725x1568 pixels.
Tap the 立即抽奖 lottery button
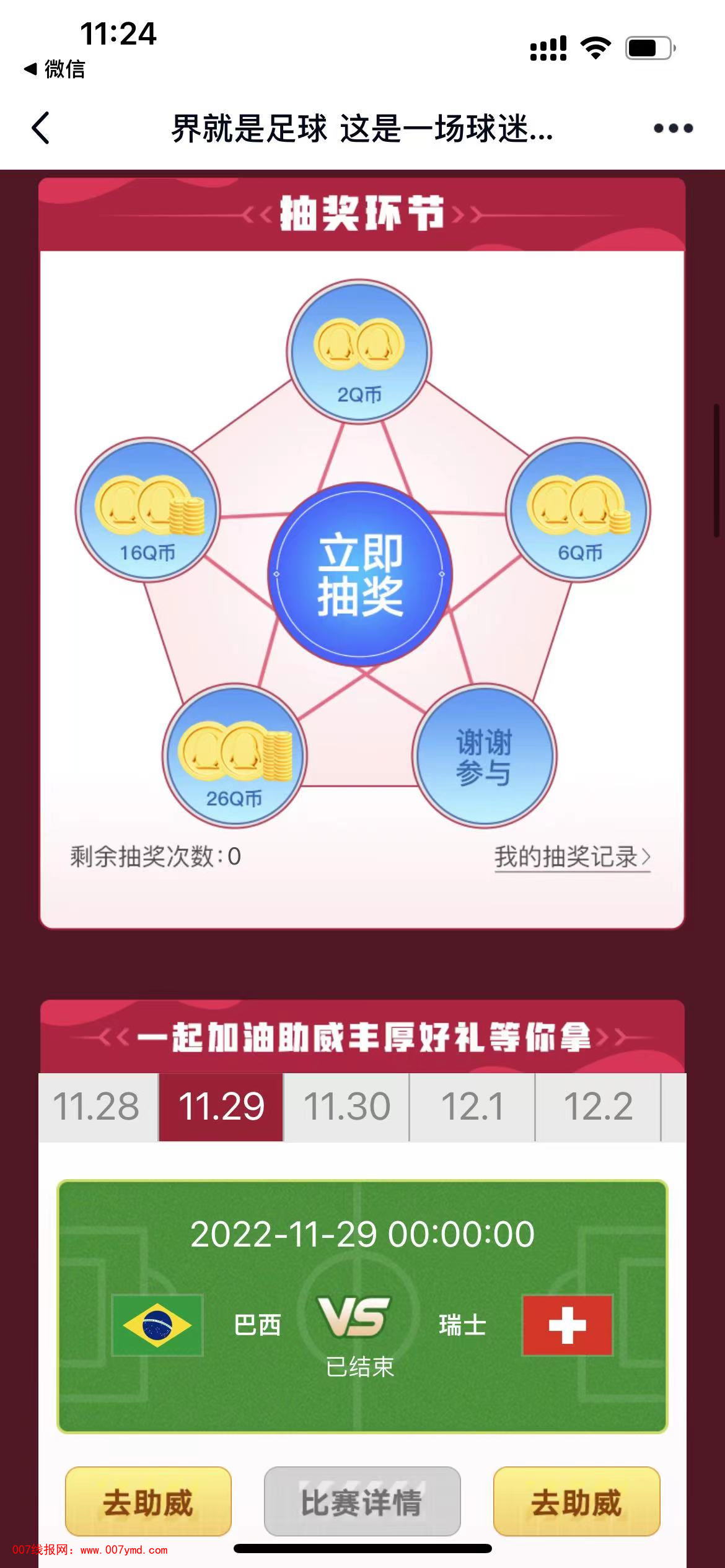click(x=360, y=574)
